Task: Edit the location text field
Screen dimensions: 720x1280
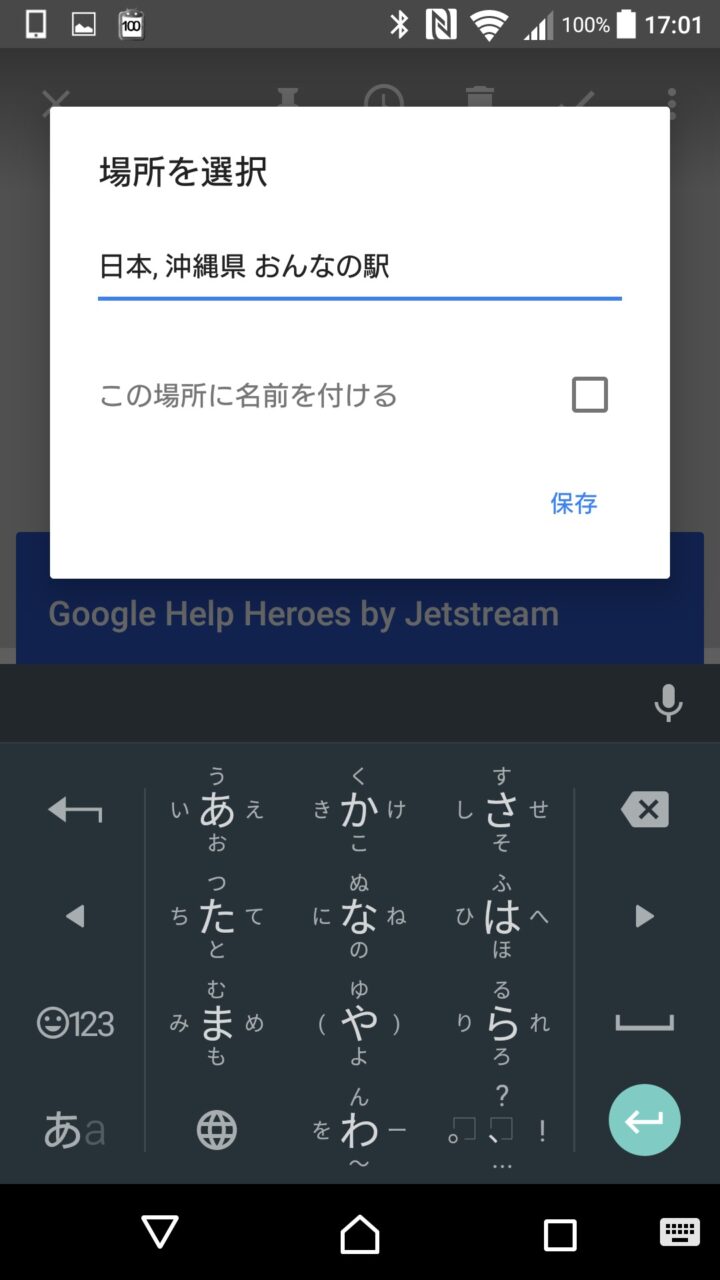Action: coord(359,267)
